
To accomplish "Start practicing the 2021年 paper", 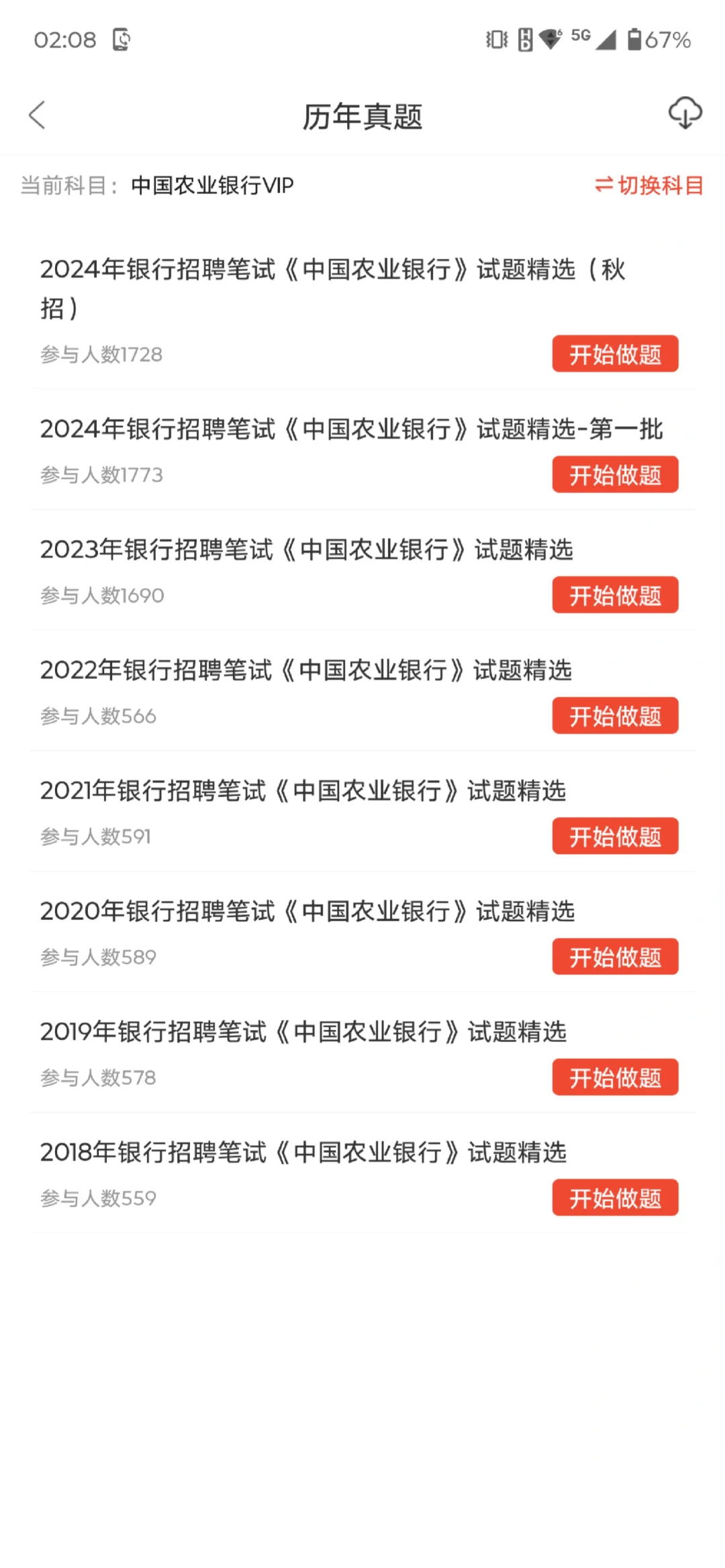I will coord(615,837).
